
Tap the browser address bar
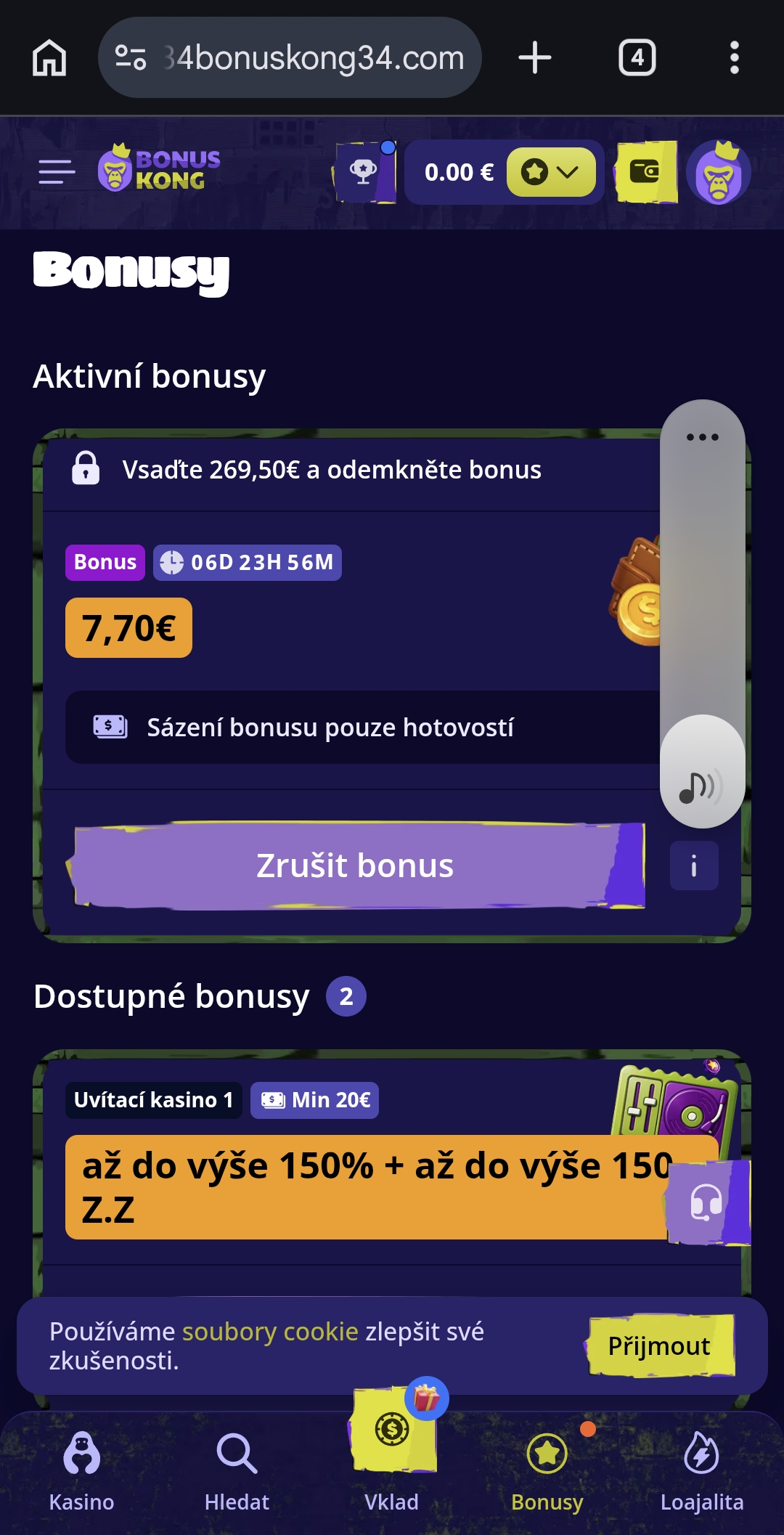point(290,57)
